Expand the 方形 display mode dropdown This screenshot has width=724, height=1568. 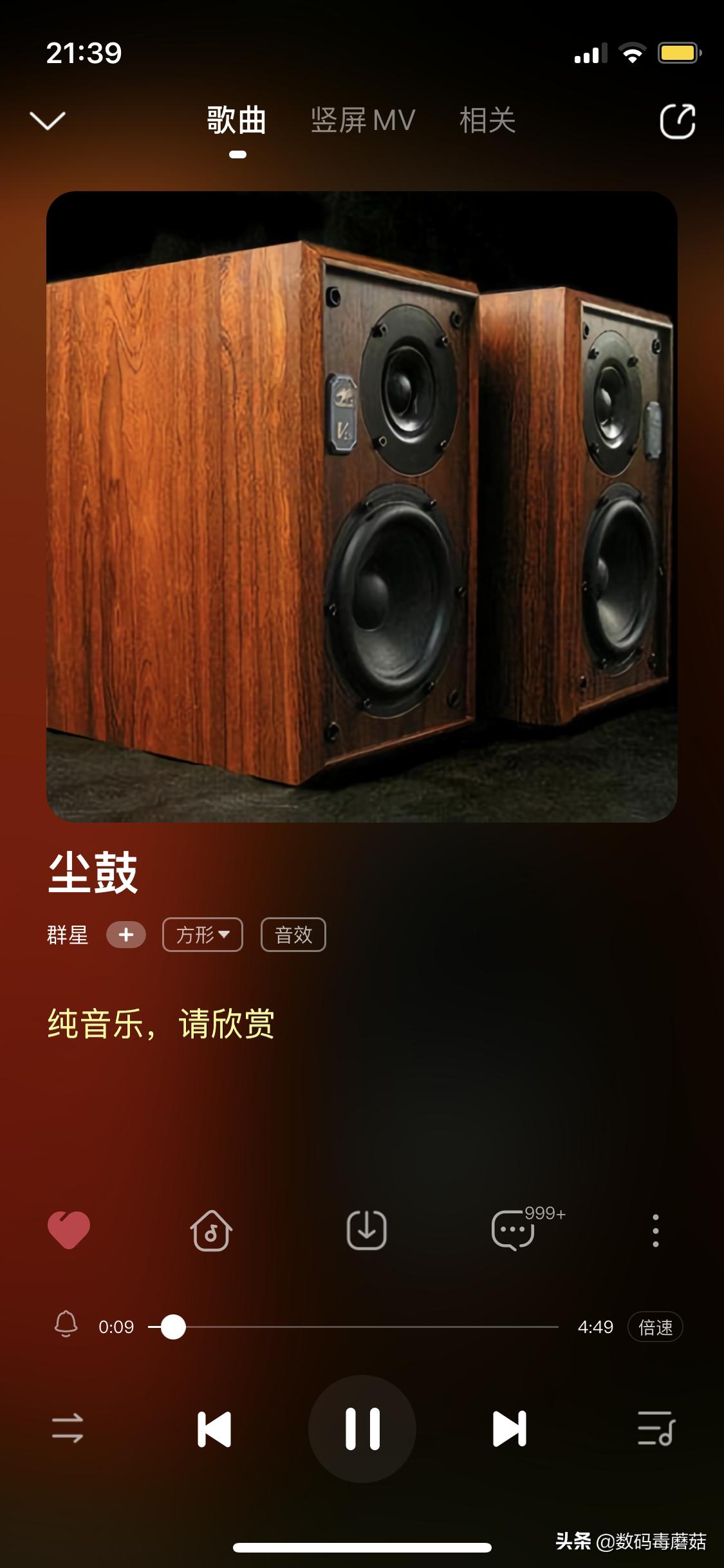pyautogui.click(x=203, y=935)
